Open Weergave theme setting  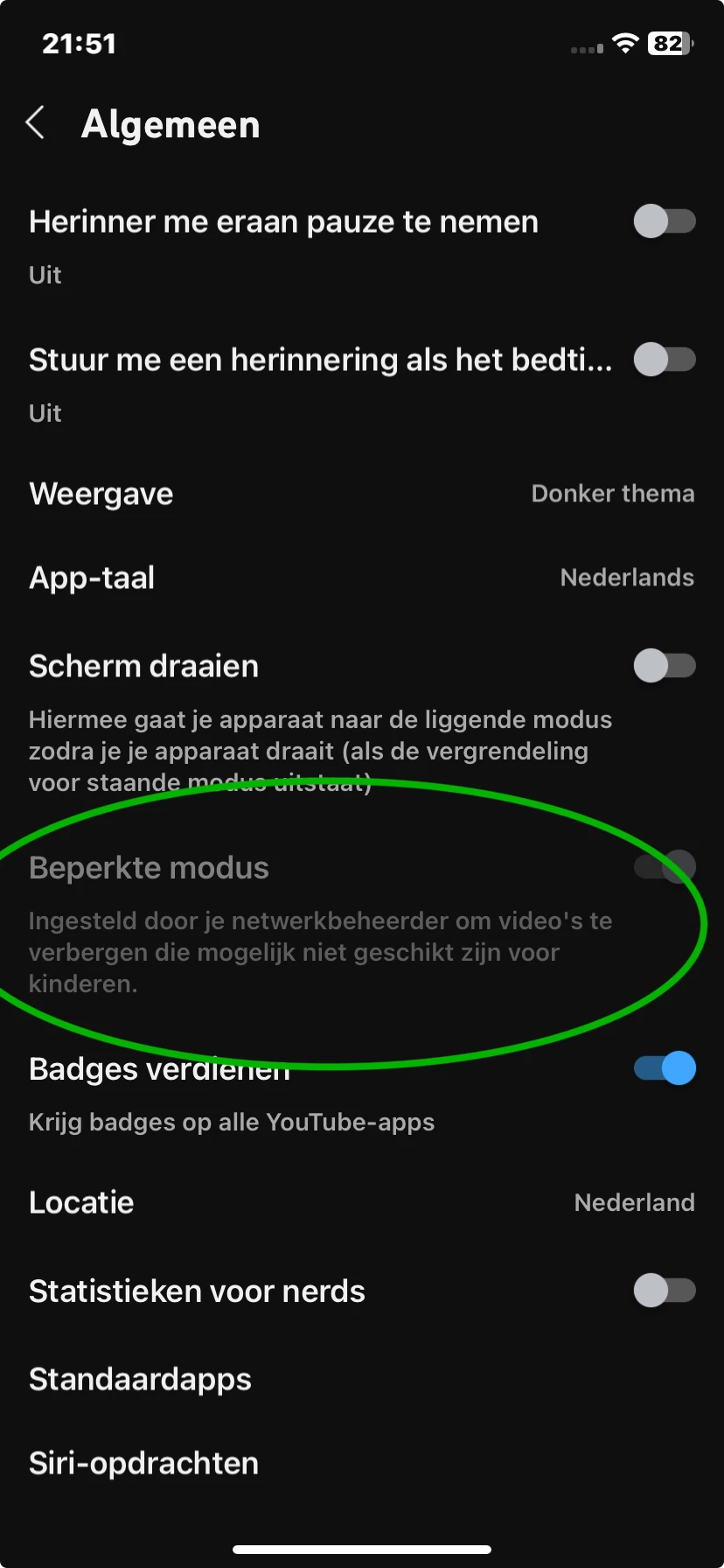click(x=362, y=493)
